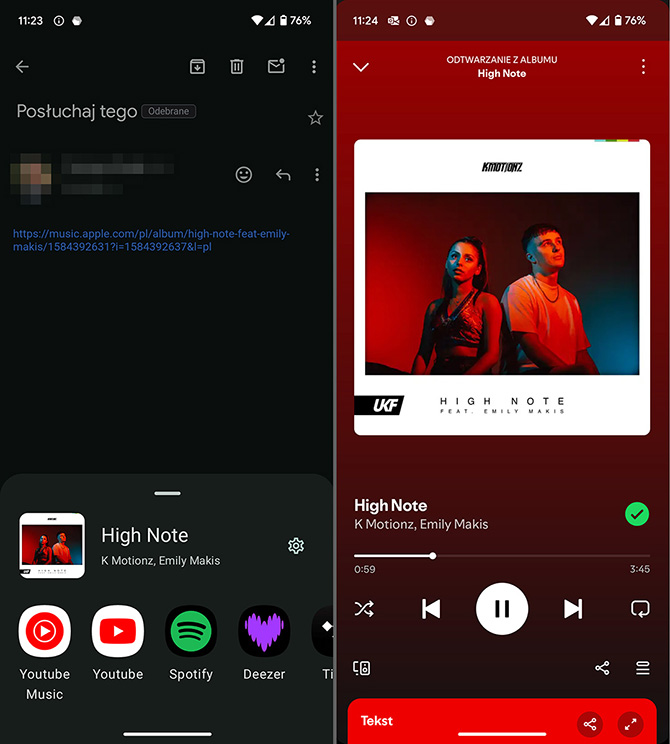
Task: Open the music.apple.com link
Action: click(x=150, y=240)
